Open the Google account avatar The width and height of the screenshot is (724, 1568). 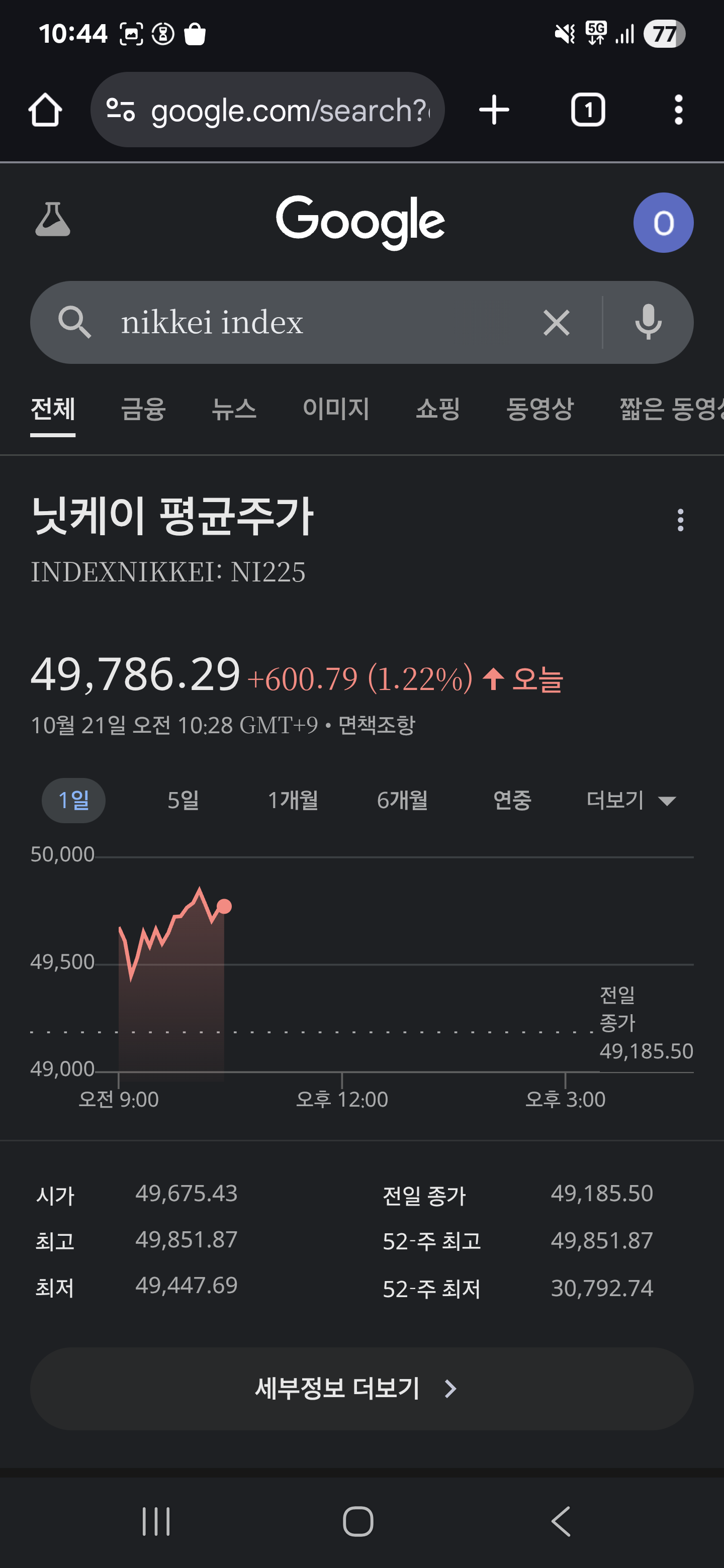coord(663,223)
